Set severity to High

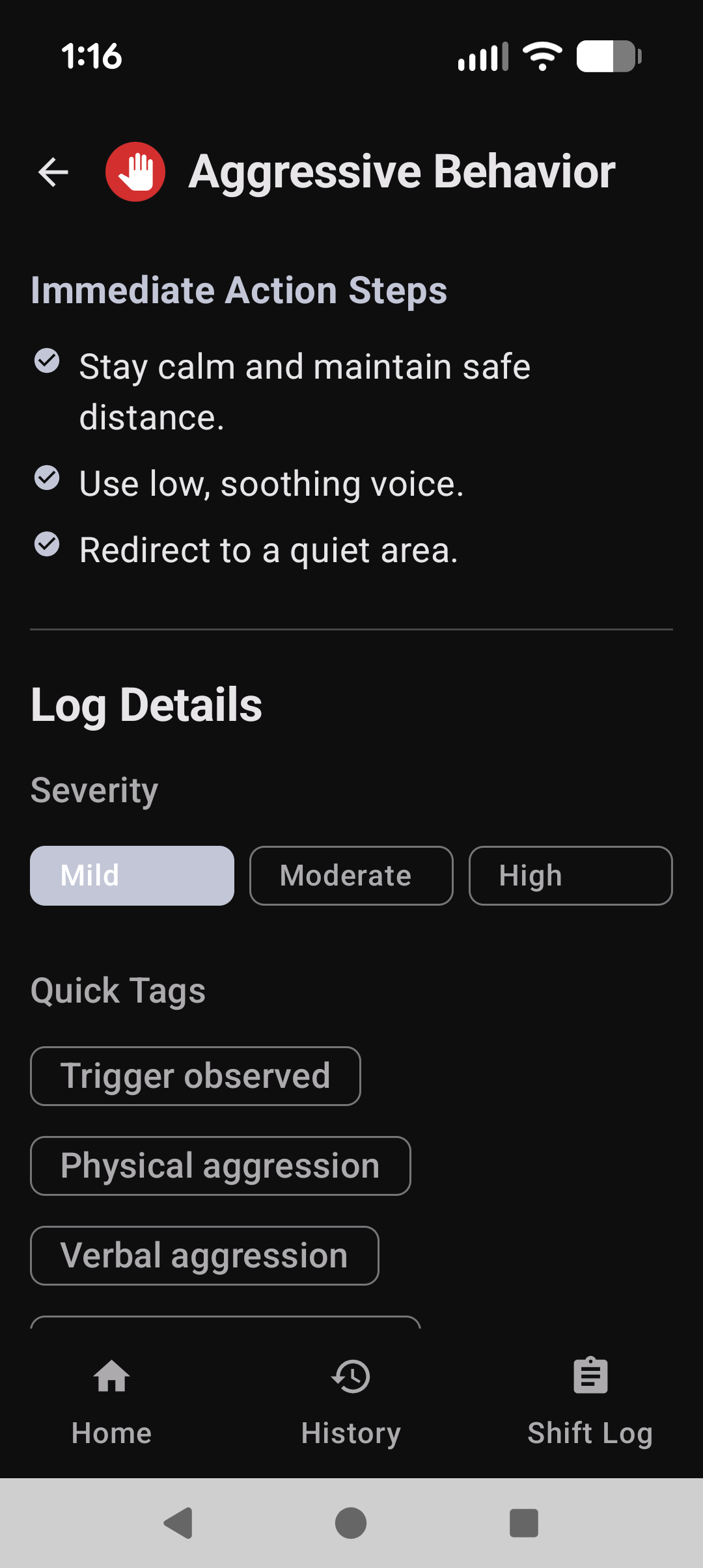(x=570, y=875)
